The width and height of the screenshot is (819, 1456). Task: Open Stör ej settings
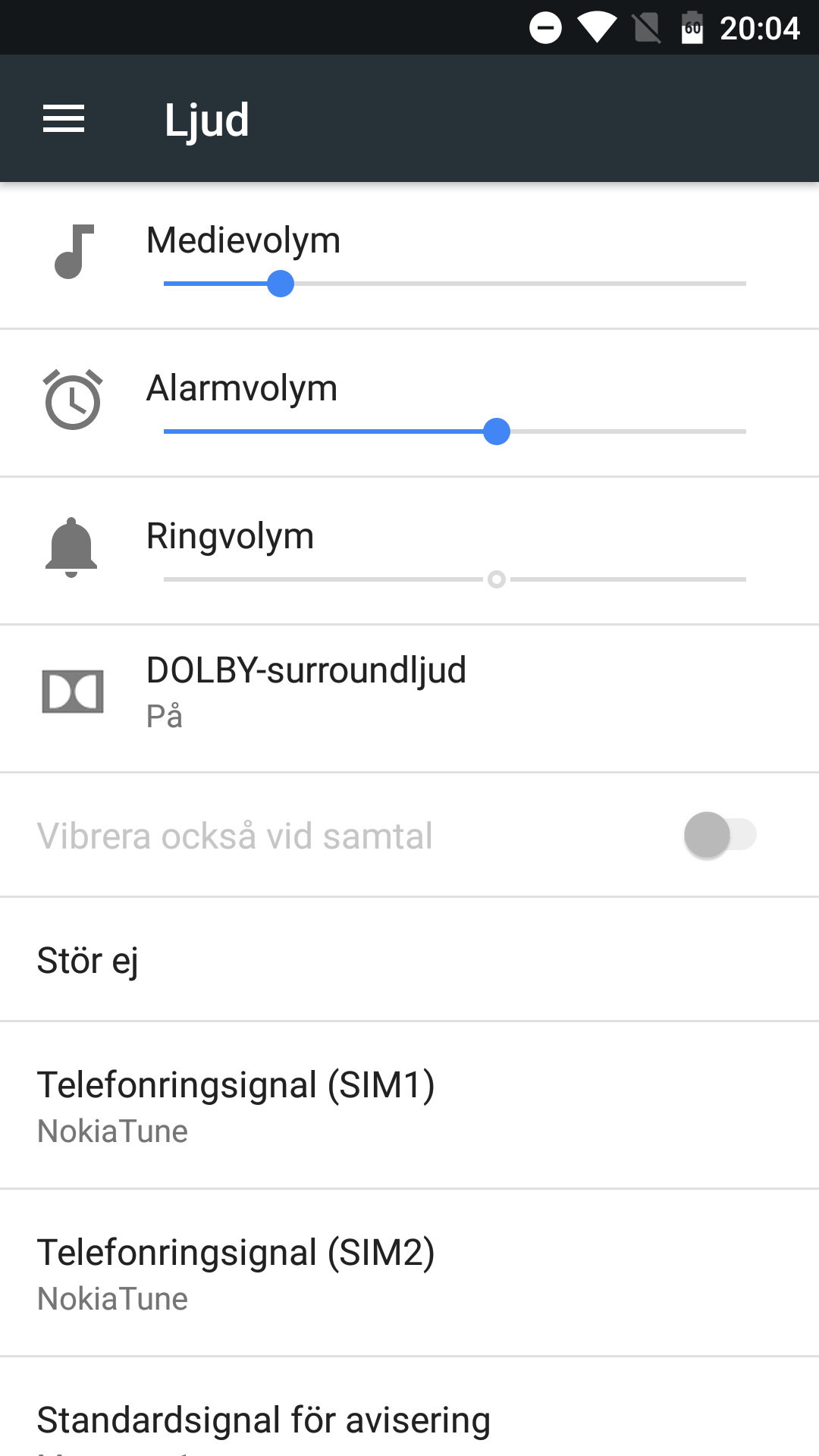point(409,959)
